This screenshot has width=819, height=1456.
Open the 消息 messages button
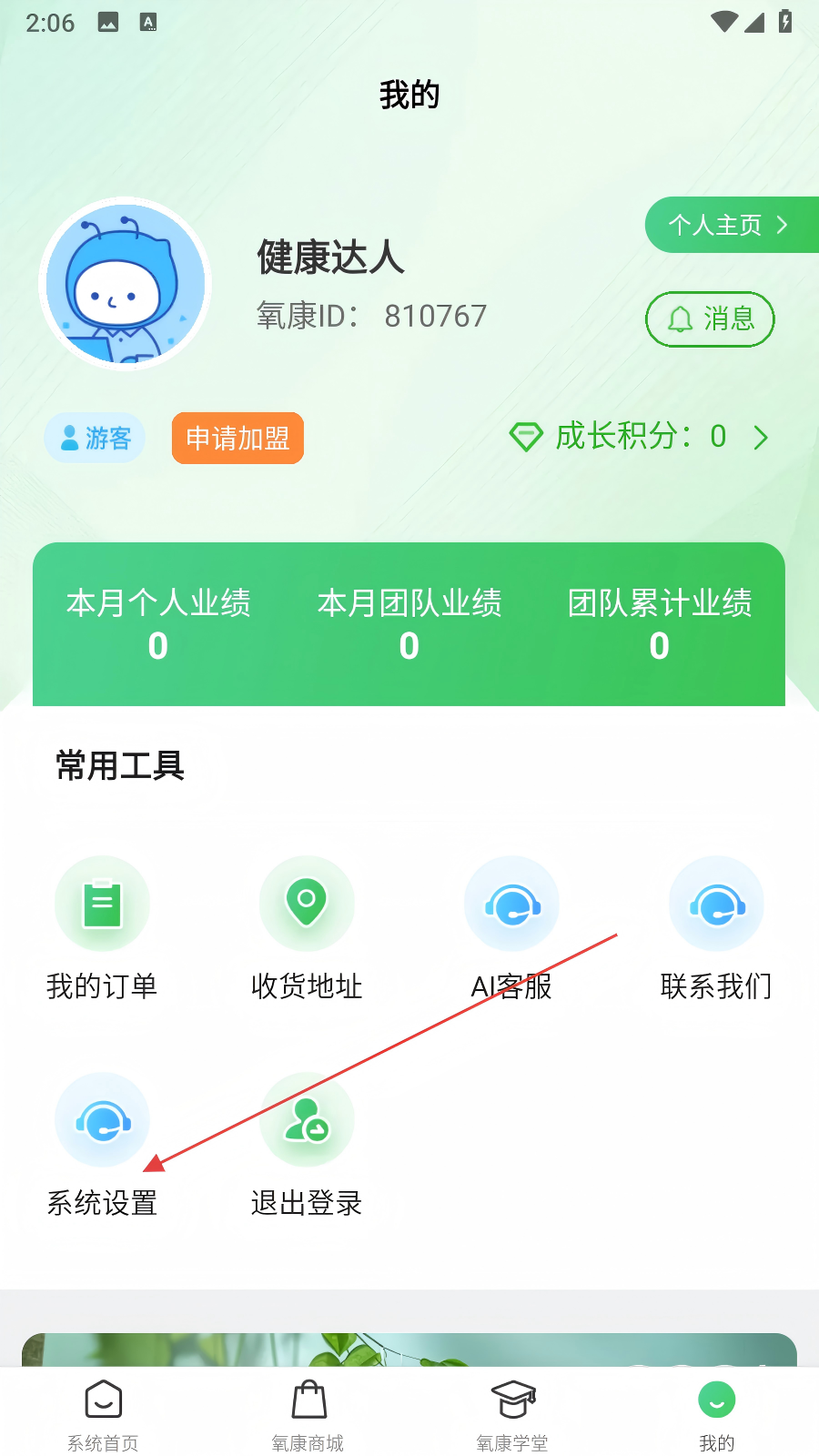click(x=710, y=319)
